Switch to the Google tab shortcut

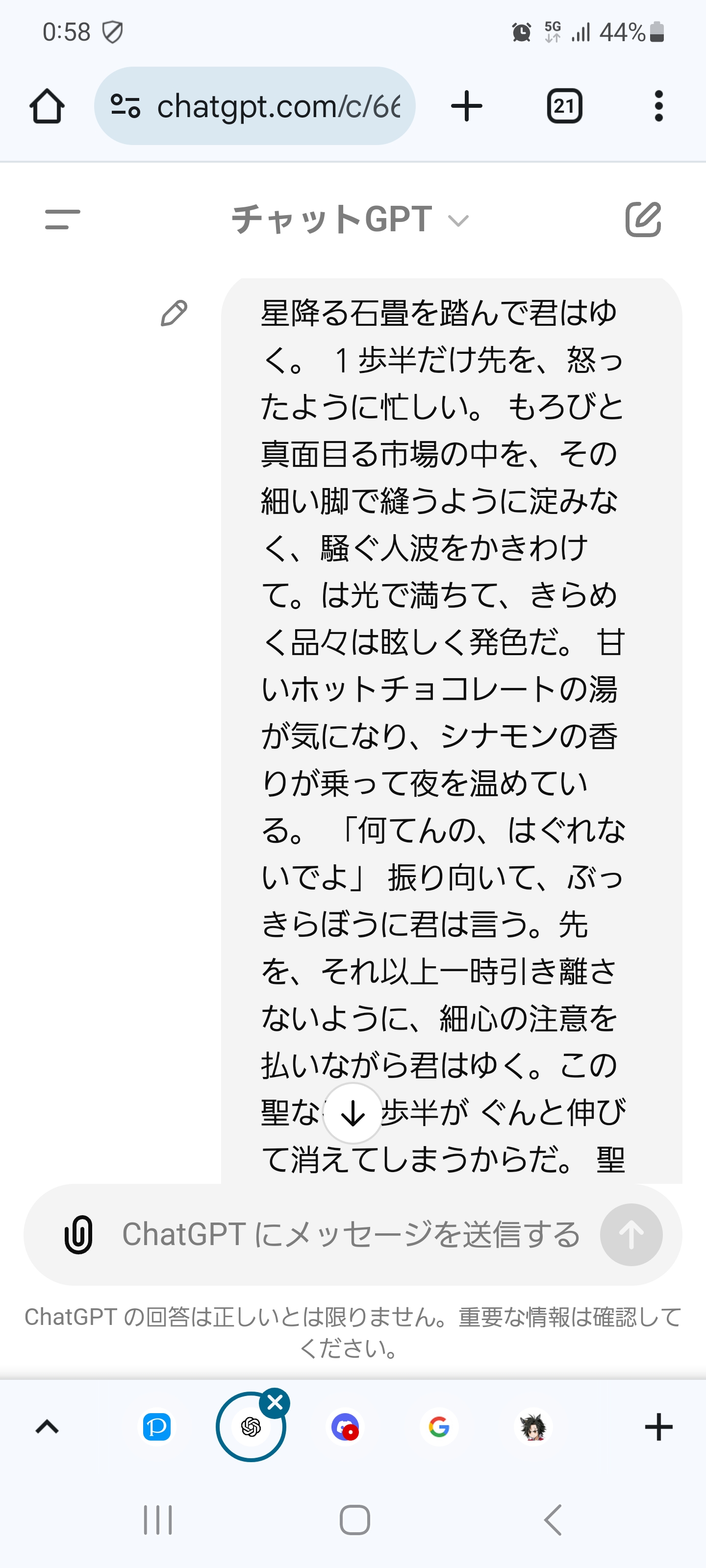click(x=439, y=1427)
